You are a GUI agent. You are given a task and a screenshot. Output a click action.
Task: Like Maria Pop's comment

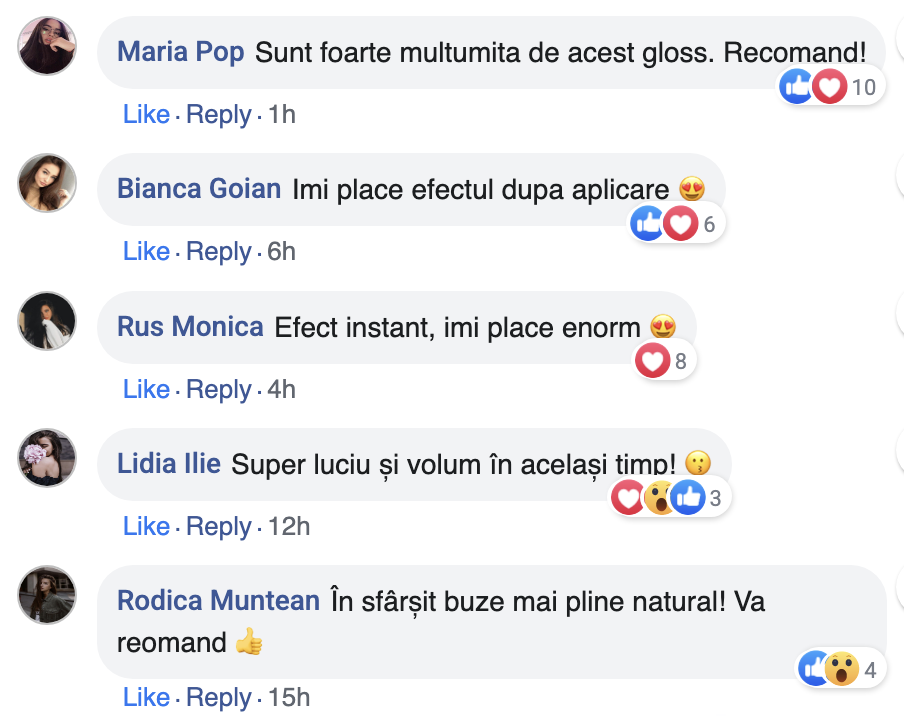[x=146, y=114]
